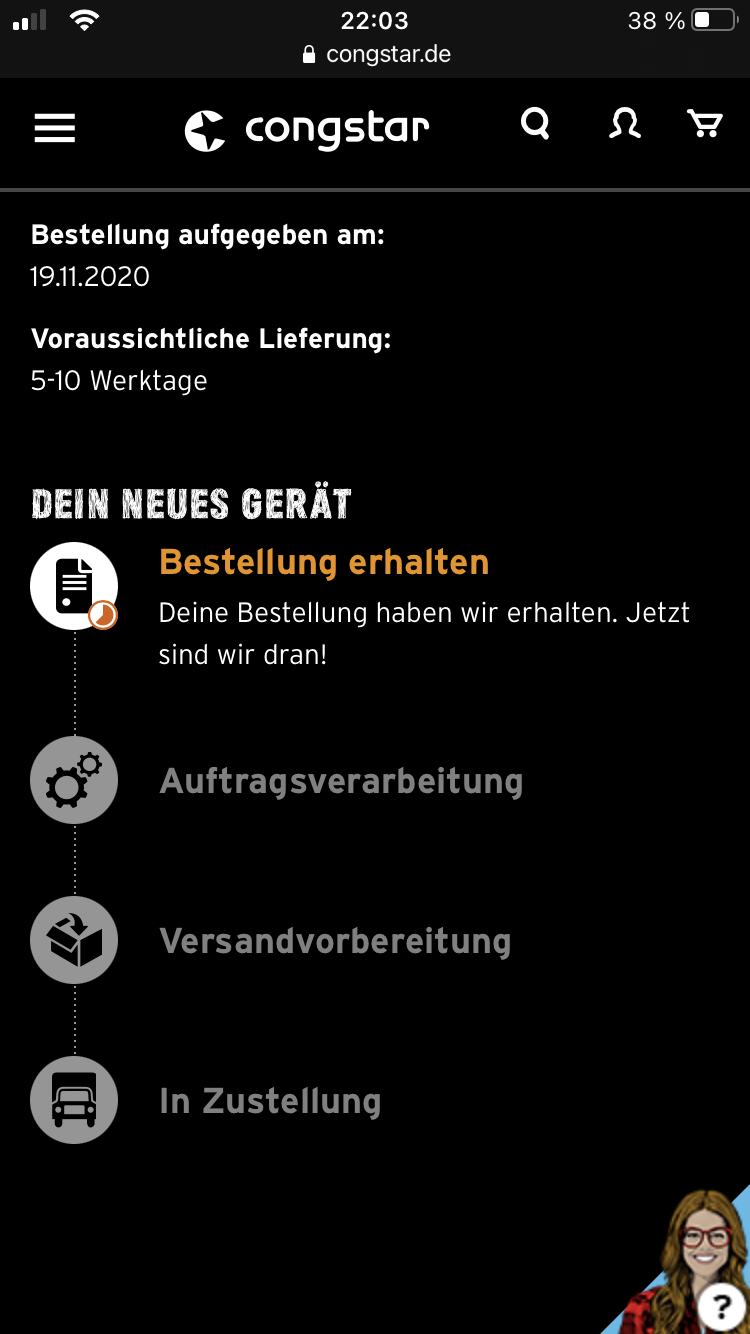Open the hamburger navigation menu
The width and height of the screenshot is (750, 1334).
(55, 128)
